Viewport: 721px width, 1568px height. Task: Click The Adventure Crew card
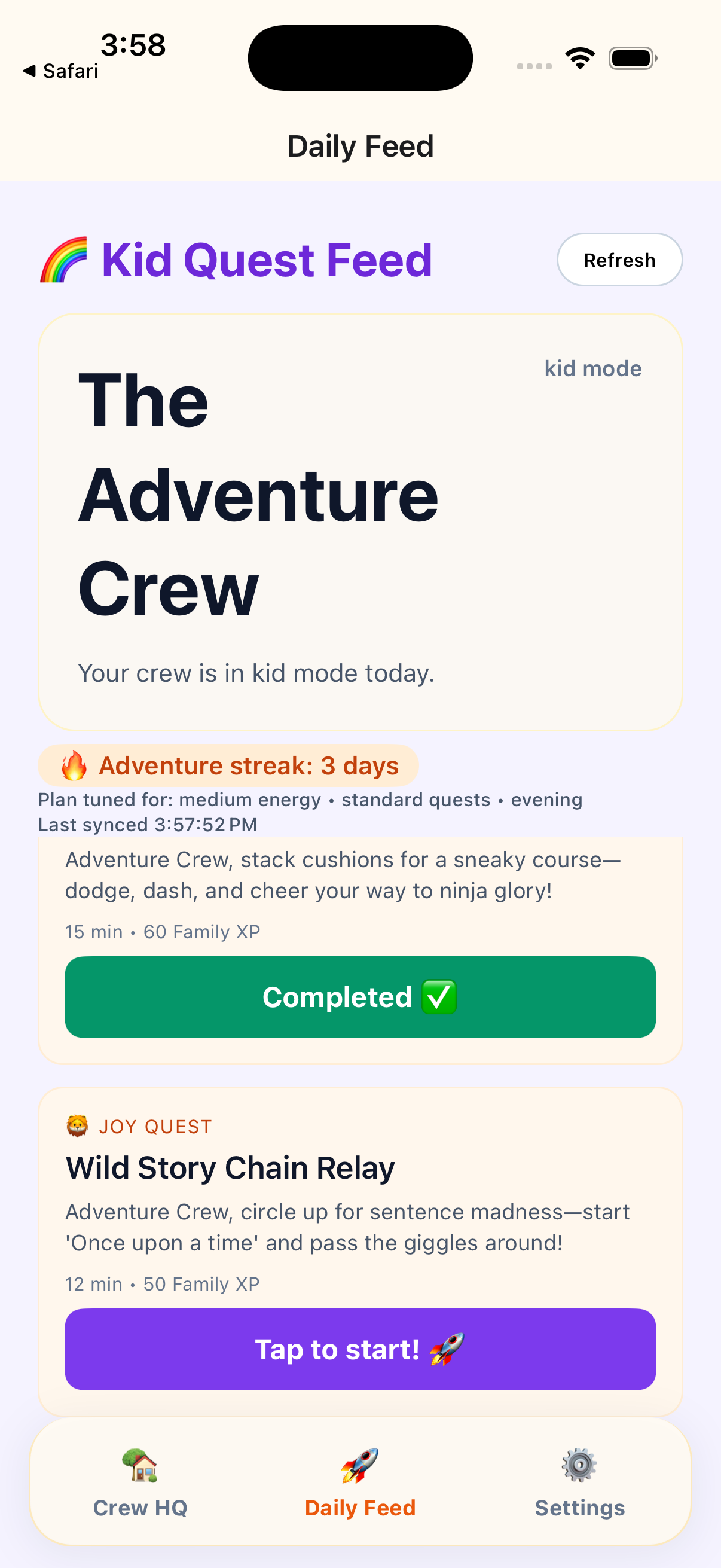pyautogui.click(x=360, y=522)
